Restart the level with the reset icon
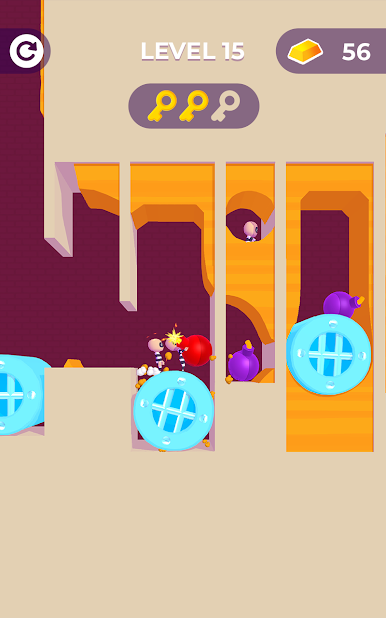This screenshot has width=386, height=618. pyautogui.click(x=26, y=51)
